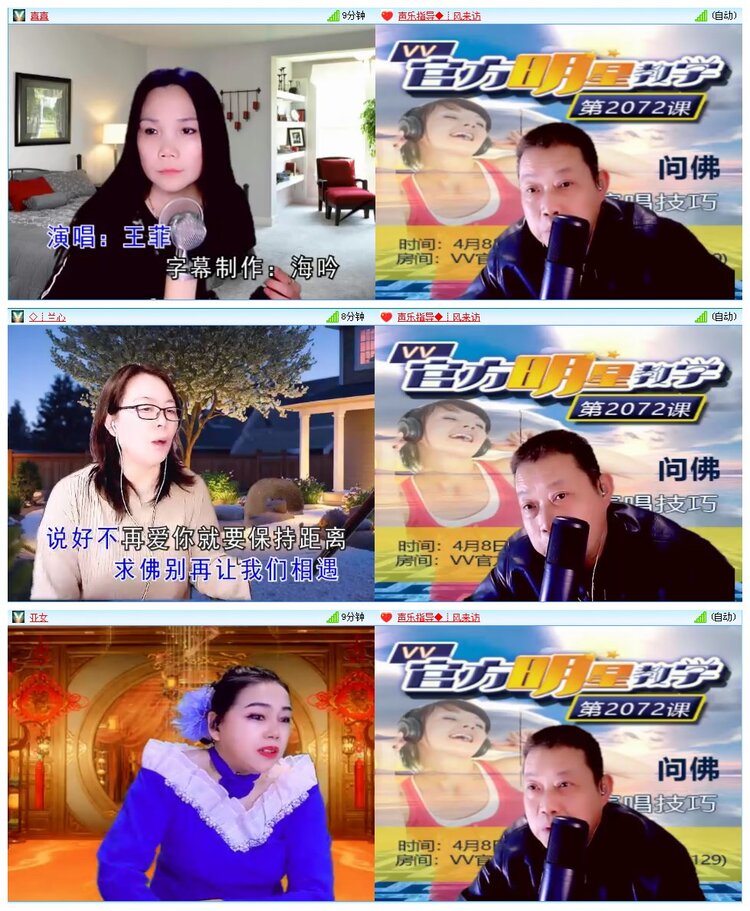This screenshot has height=911, width=750.
Task: Click the VV官方明星教学 lesson video thumbnail
Action: click(x=560, y=163)
